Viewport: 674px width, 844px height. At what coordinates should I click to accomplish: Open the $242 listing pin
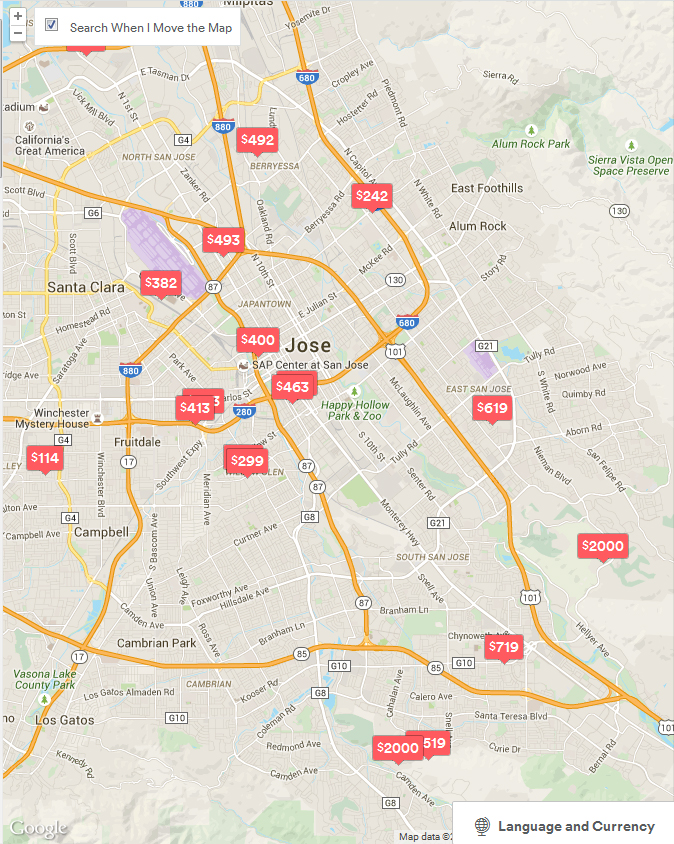371,196
